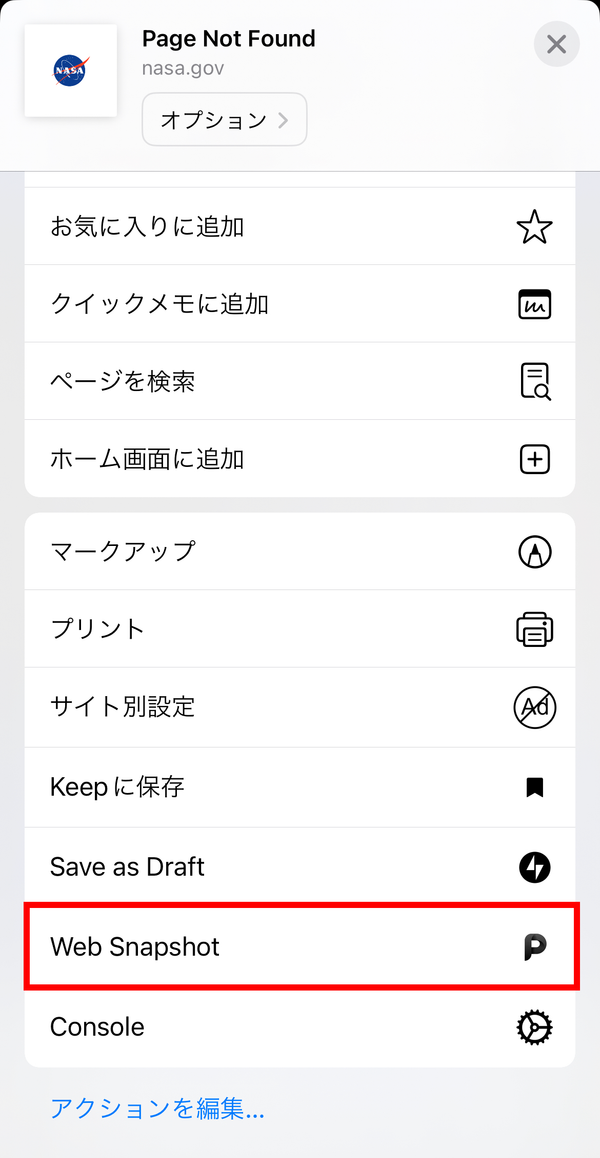The image size is (600, 1158).
Task: Tap アクションを編集… link
Action: [x=157, y=1108]
